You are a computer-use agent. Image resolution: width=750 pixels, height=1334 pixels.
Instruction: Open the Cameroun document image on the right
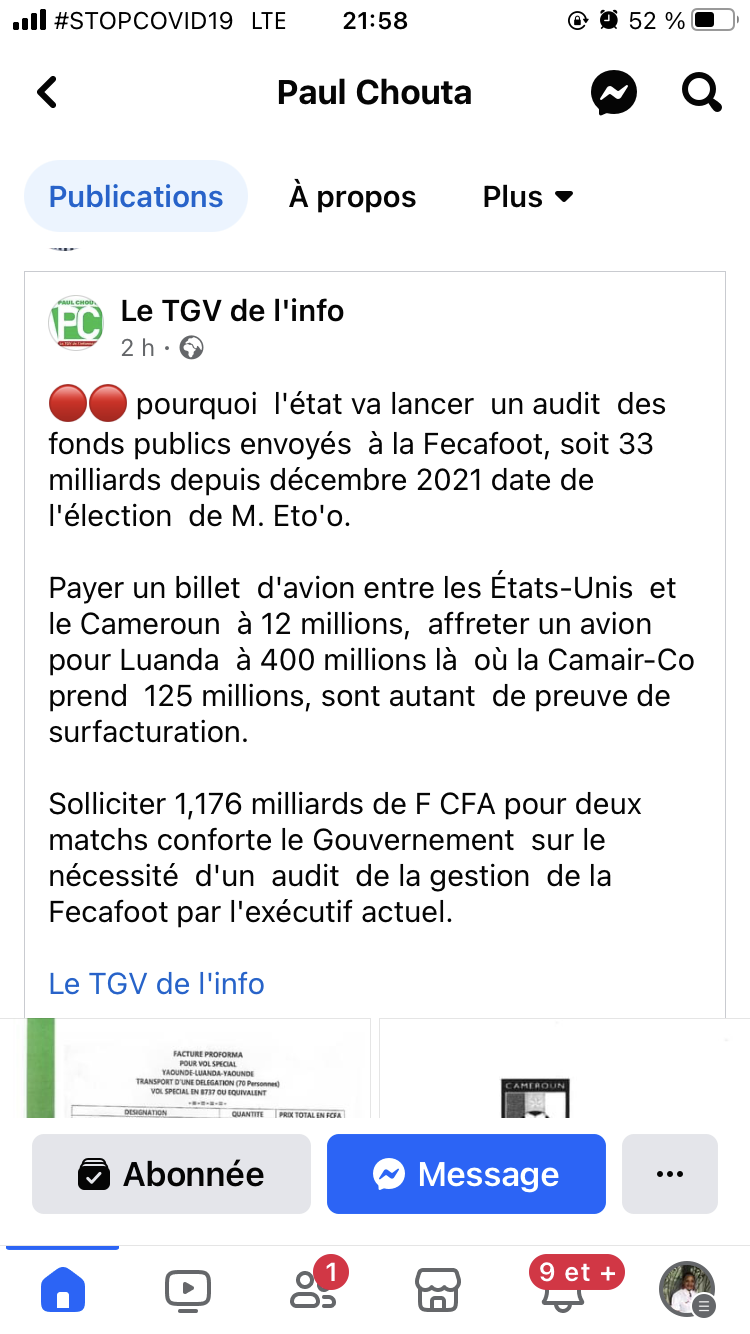click(552, 1068)
